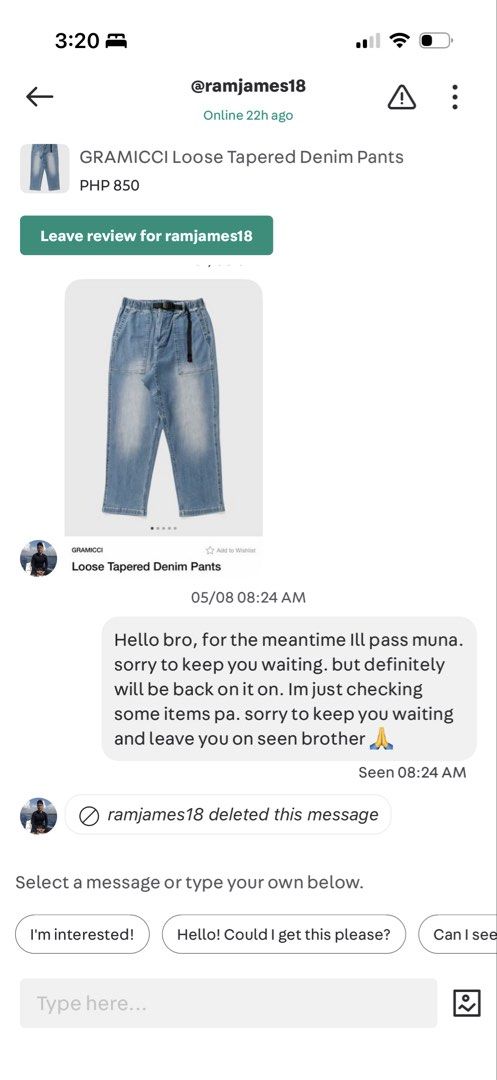Open the report warning triangle icon
The width and height of the screenshot is (497, 1080).
[401, 97]
